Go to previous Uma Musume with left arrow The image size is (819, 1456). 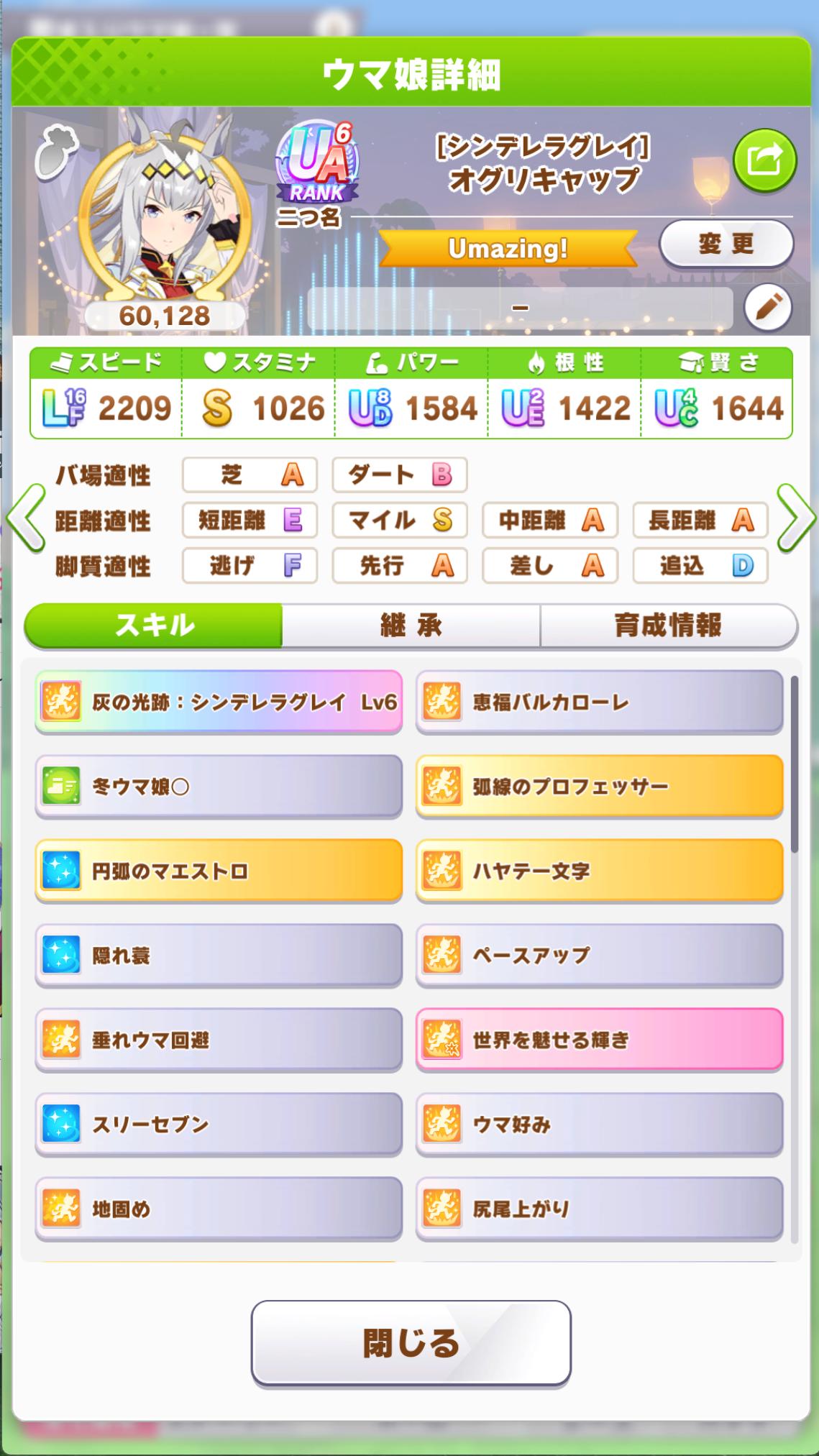click(x=26, y=518)
